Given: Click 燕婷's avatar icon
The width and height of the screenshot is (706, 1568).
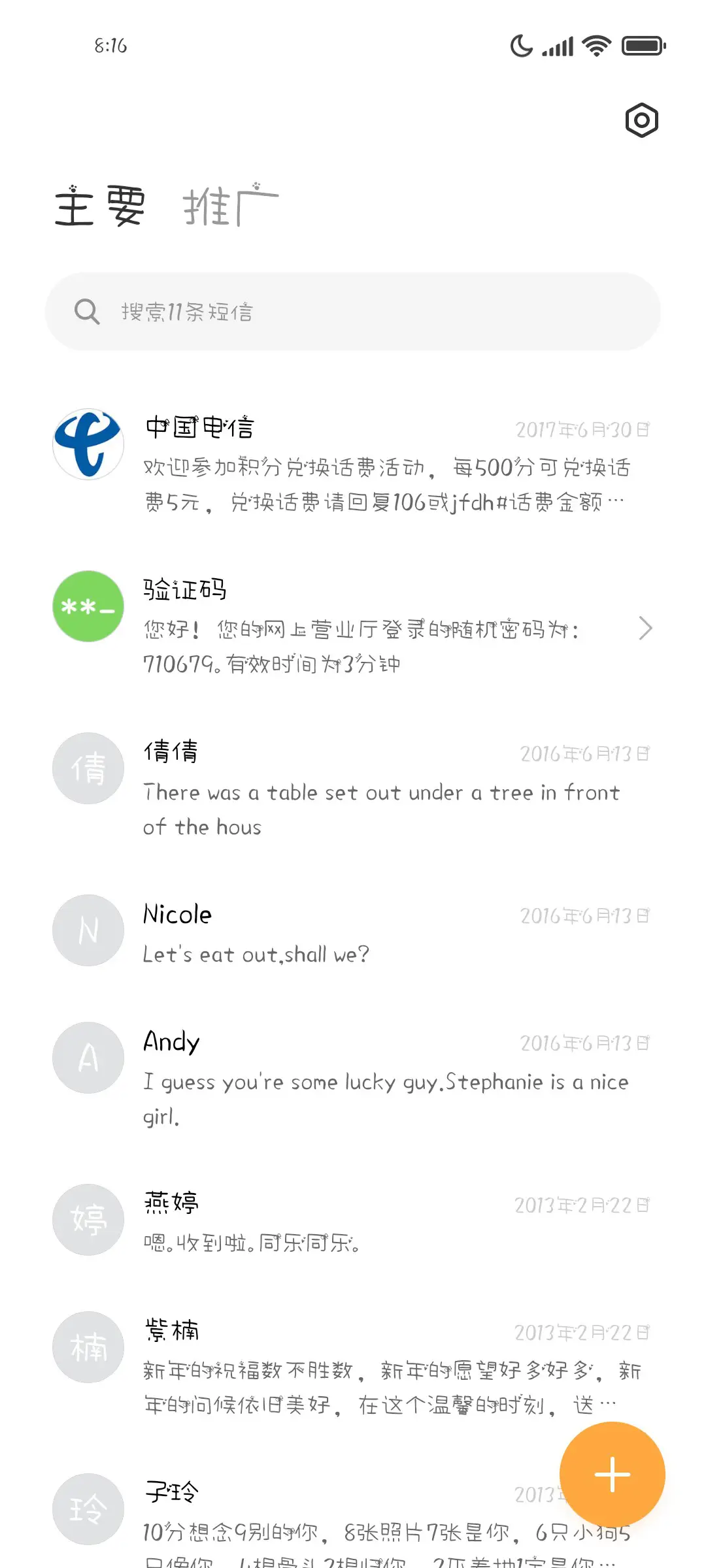Looking at the screenshot, I should click(88, 1220).
